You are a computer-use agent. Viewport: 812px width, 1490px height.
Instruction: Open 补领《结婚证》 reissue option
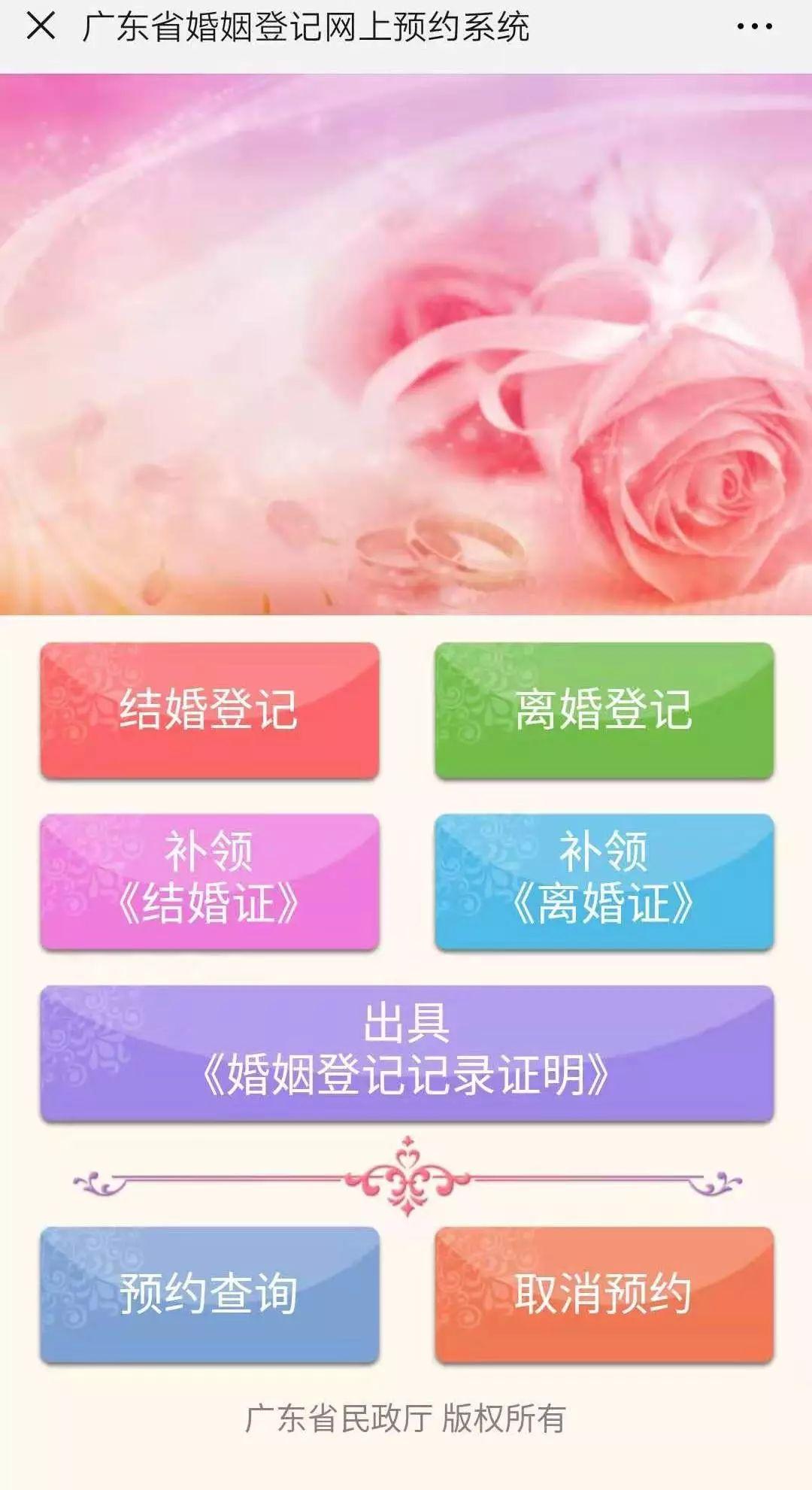tap(210, 880)
